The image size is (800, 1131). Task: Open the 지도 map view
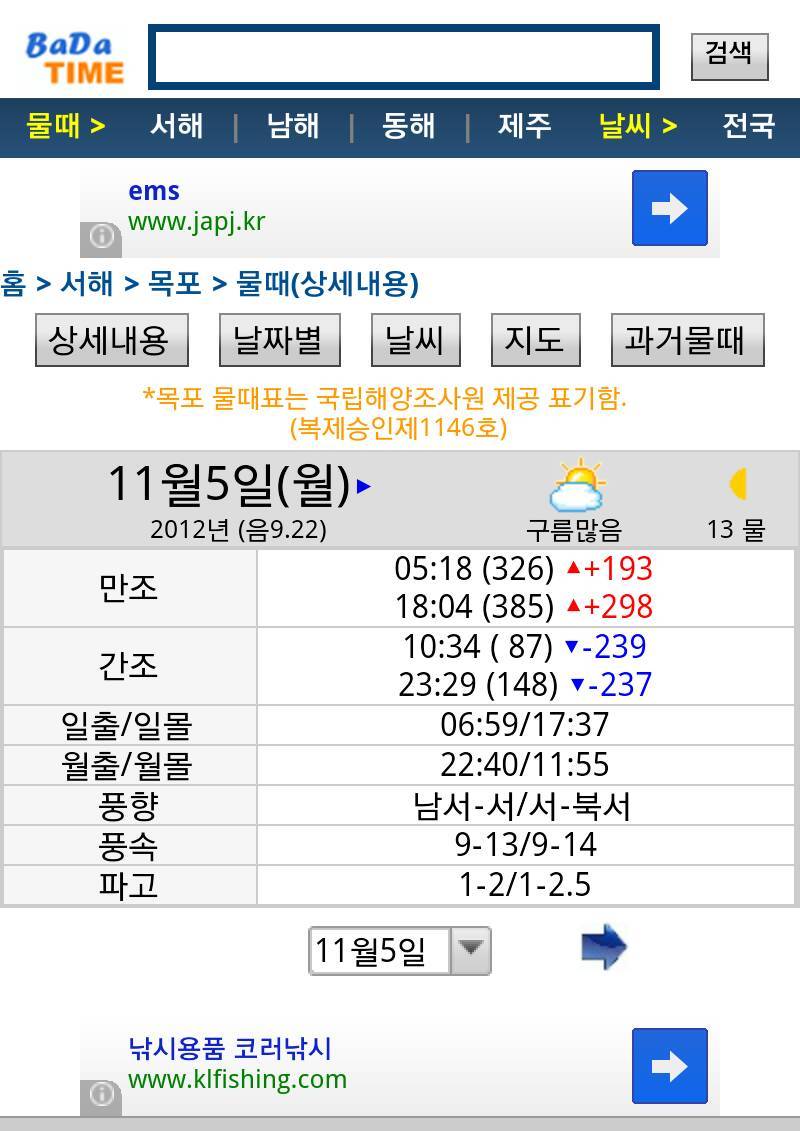click(535, 340)
